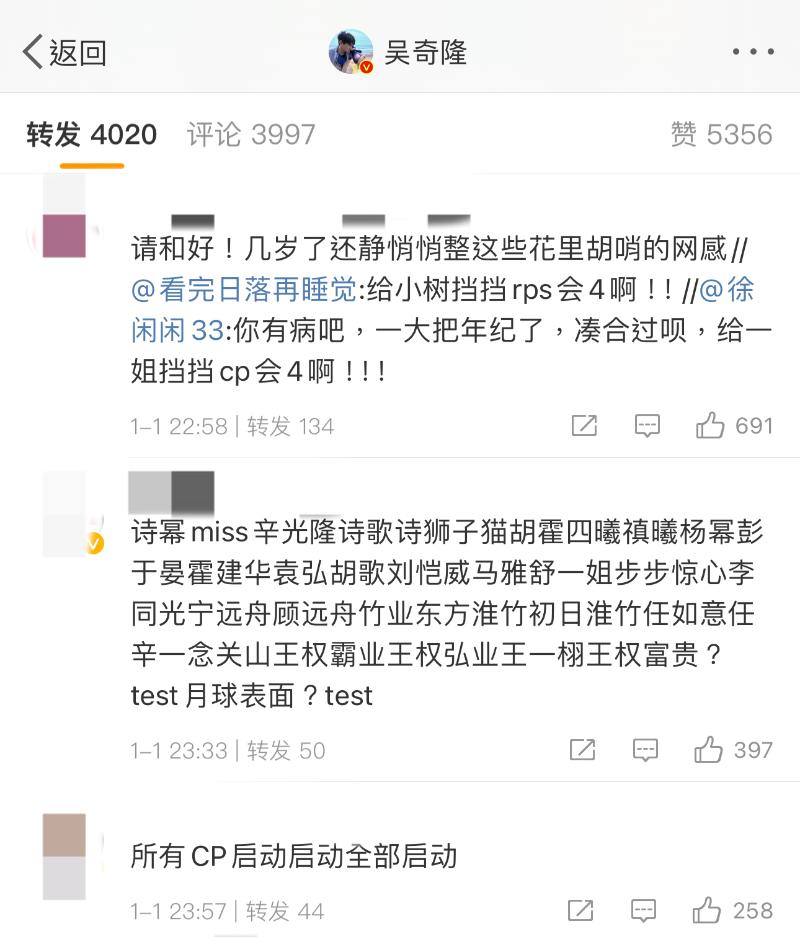Open the @看完日落再睡觉 mention link
The width and height of the screenshot is (800, 937).
[x=244, y=291]
